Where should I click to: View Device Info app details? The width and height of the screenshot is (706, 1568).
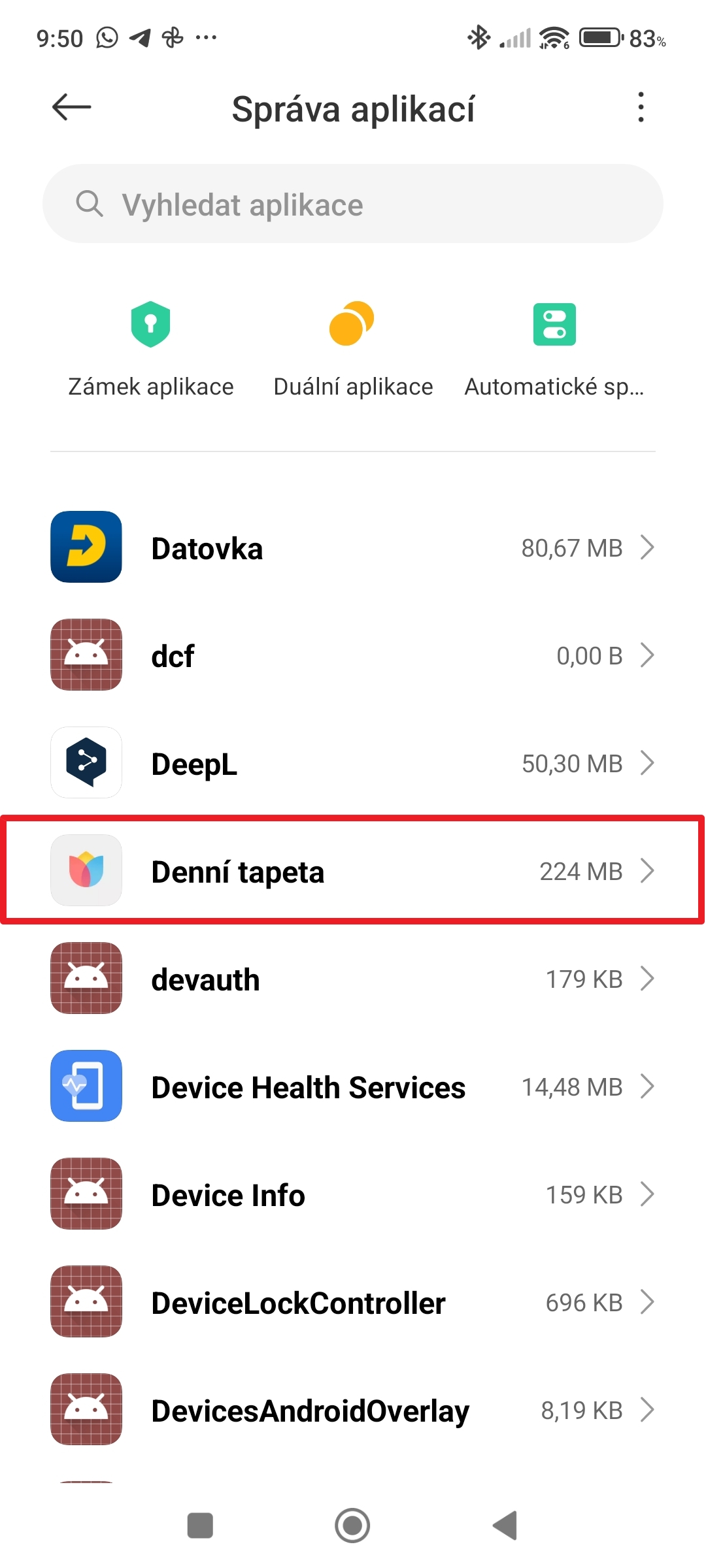[x=353, y=1194]
